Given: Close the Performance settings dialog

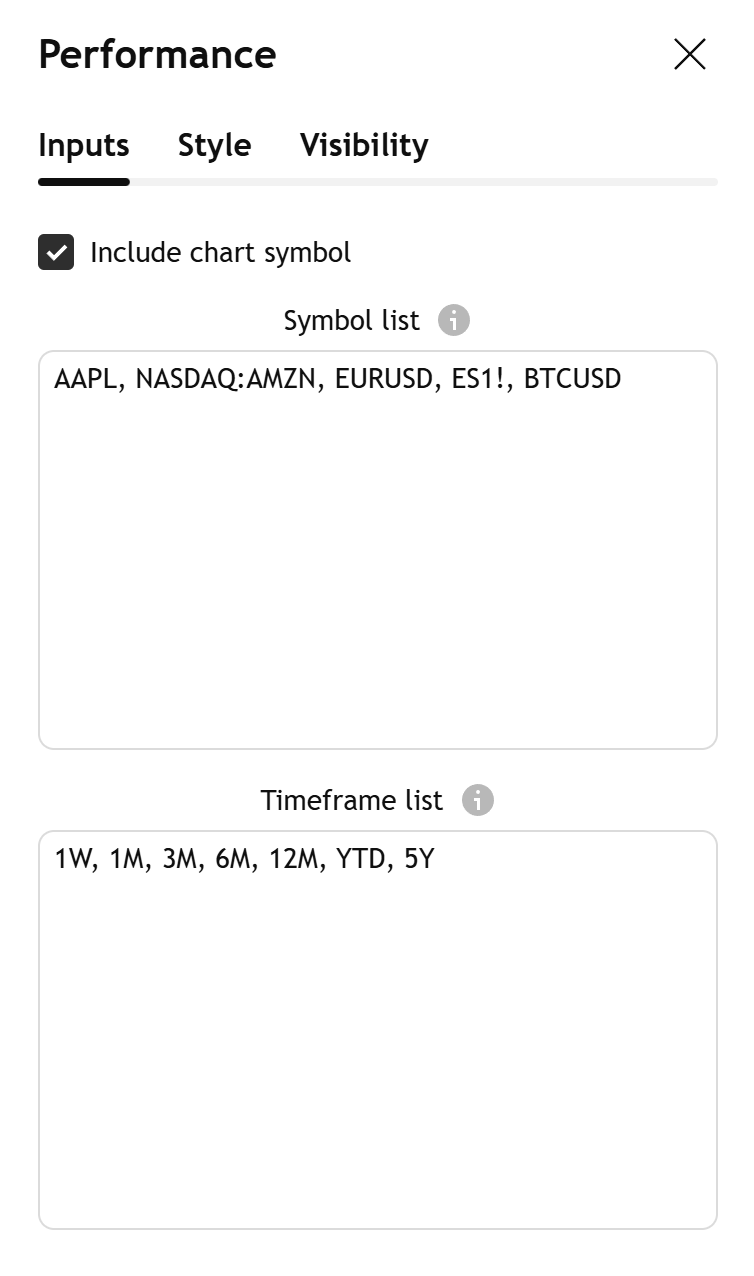Looking at the screenshot, I should point(690,55).
